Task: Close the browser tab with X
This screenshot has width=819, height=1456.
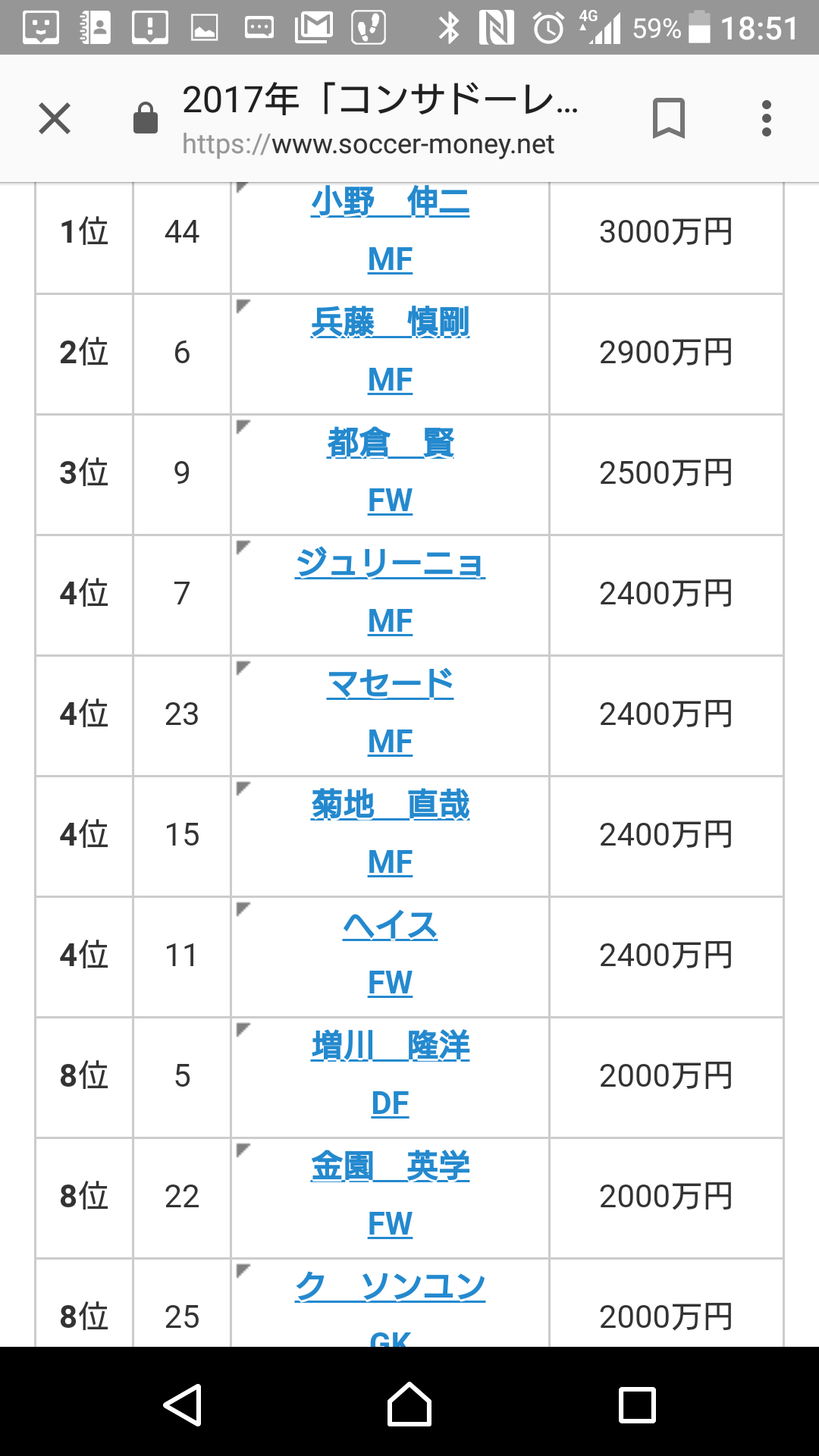Action: [55, 119]
